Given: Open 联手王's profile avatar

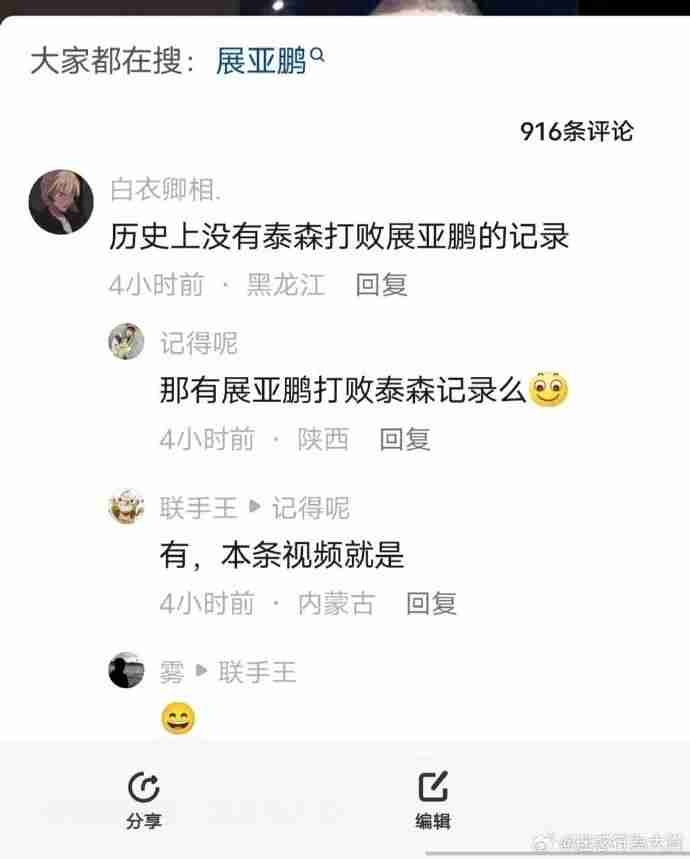Looking at the screenshot, I should click(127, 507).
